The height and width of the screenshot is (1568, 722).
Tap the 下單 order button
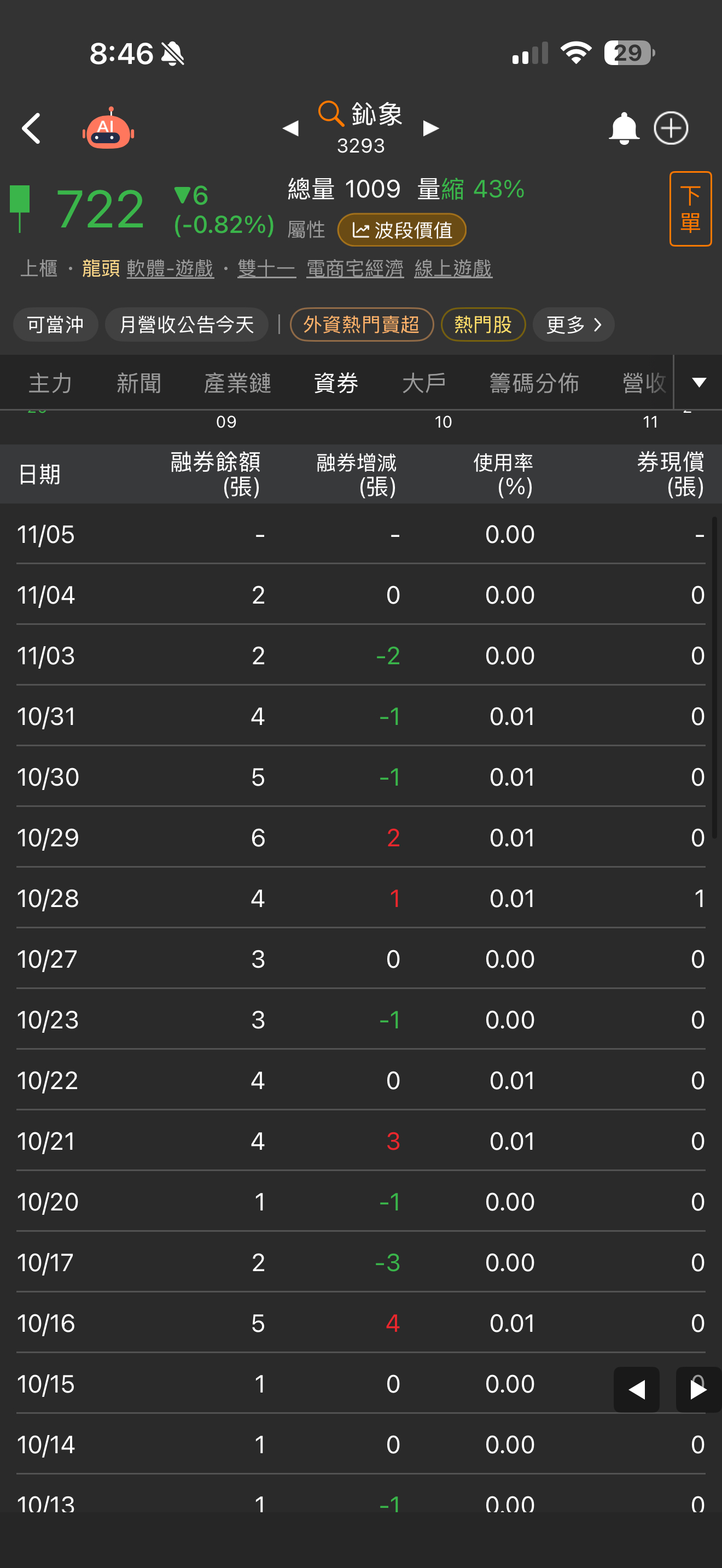[x=690, y=209]
